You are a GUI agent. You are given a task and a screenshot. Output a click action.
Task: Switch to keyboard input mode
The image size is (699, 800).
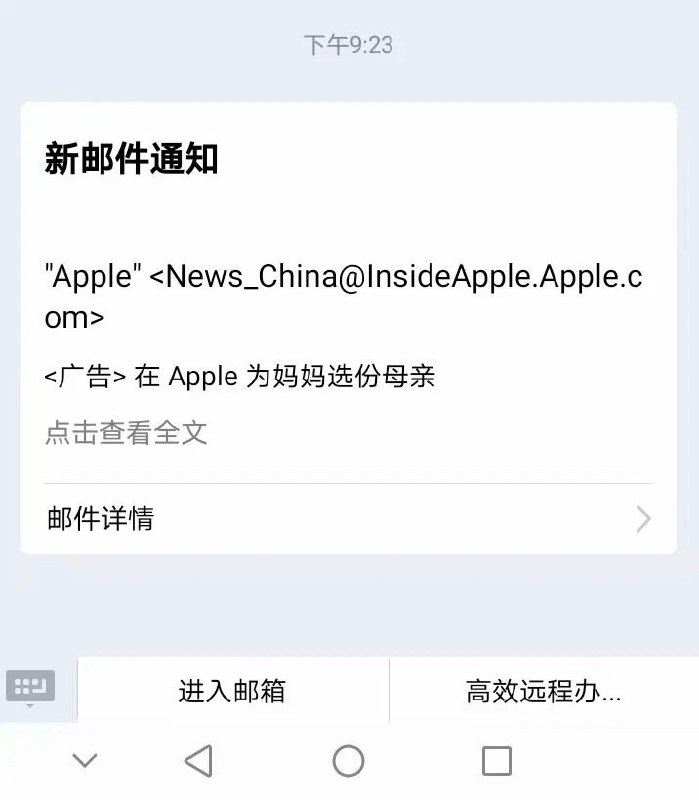31,688
